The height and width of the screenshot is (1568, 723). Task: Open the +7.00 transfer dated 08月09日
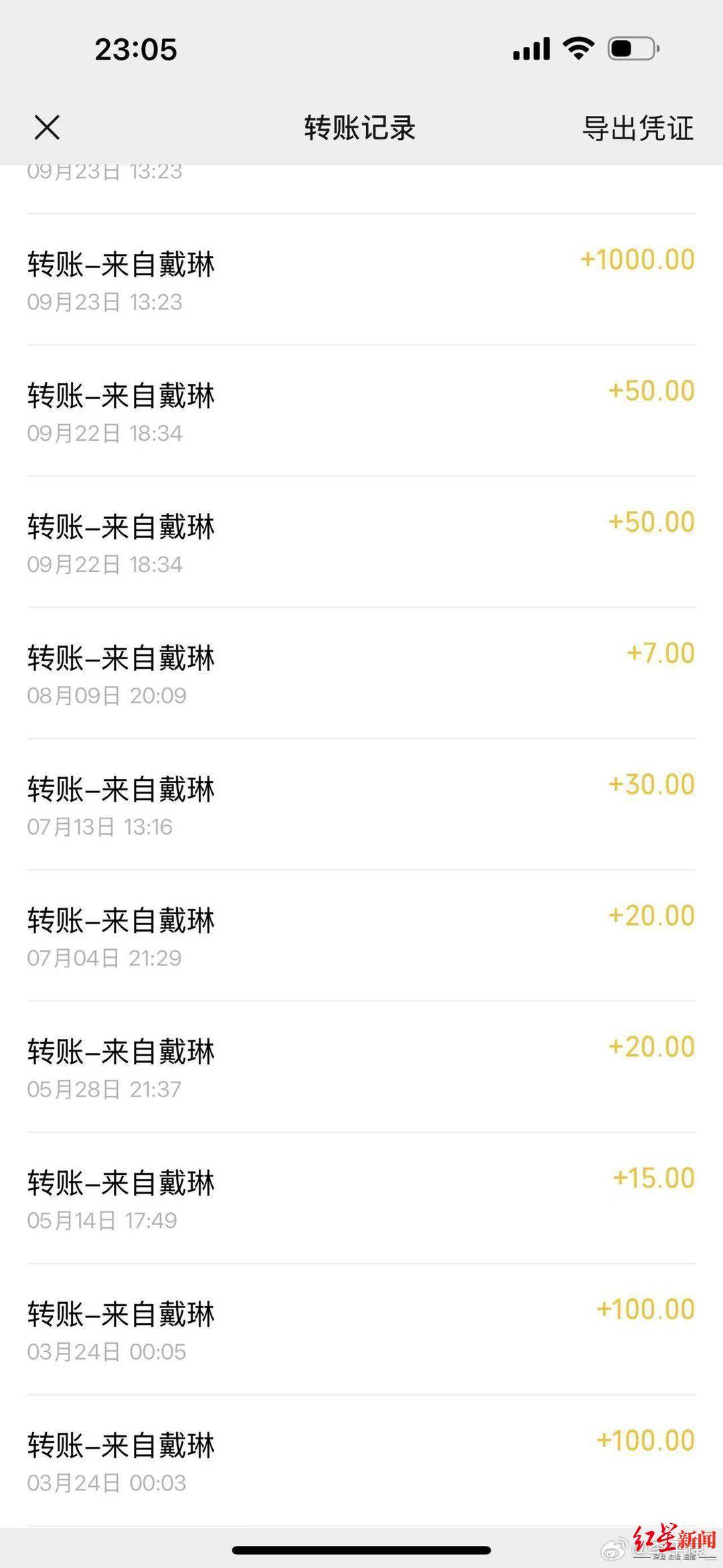(x=361, y=670)
